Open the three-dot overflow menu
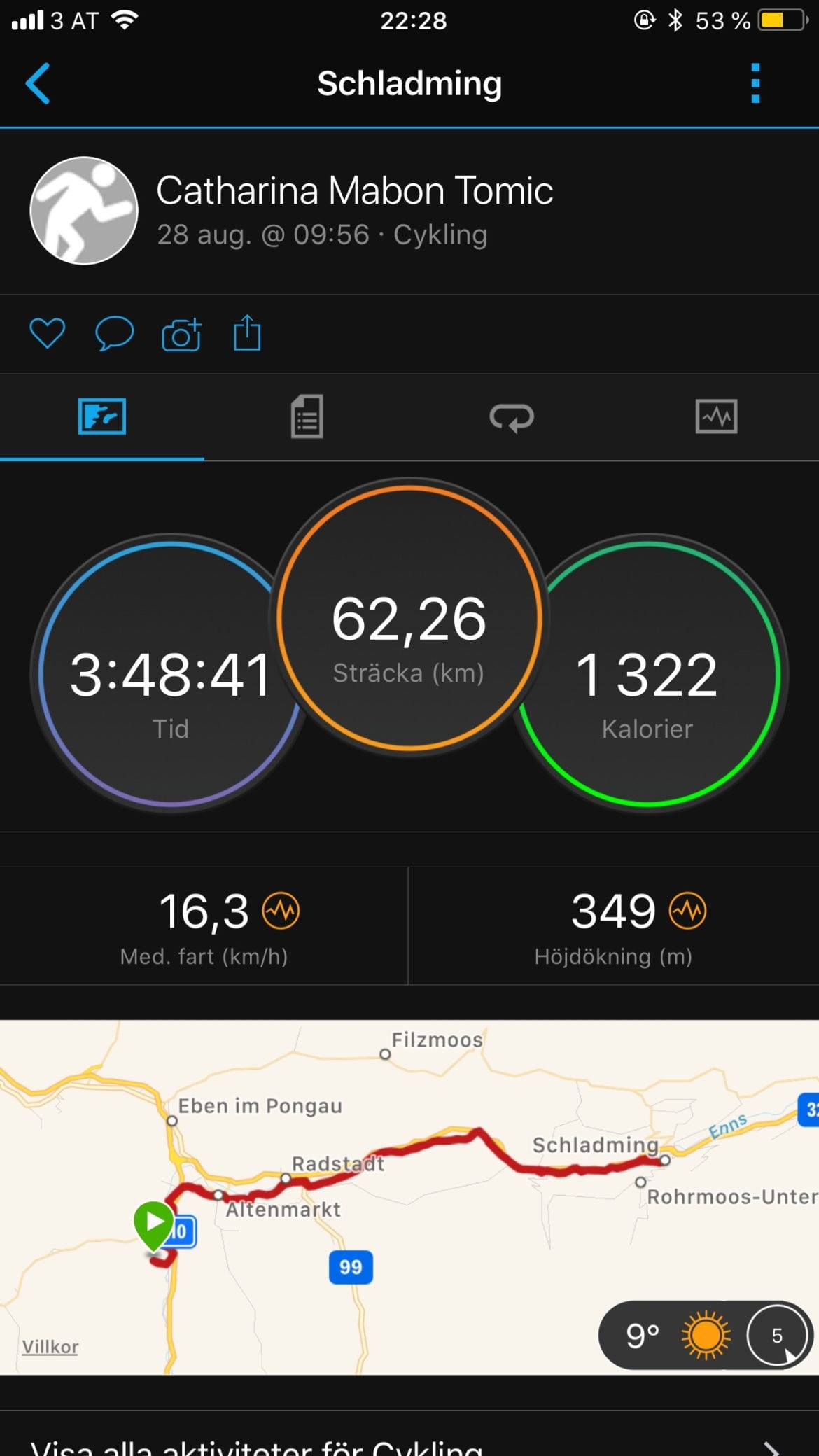This screenshot has height=1456, width=819. (755, 83)
